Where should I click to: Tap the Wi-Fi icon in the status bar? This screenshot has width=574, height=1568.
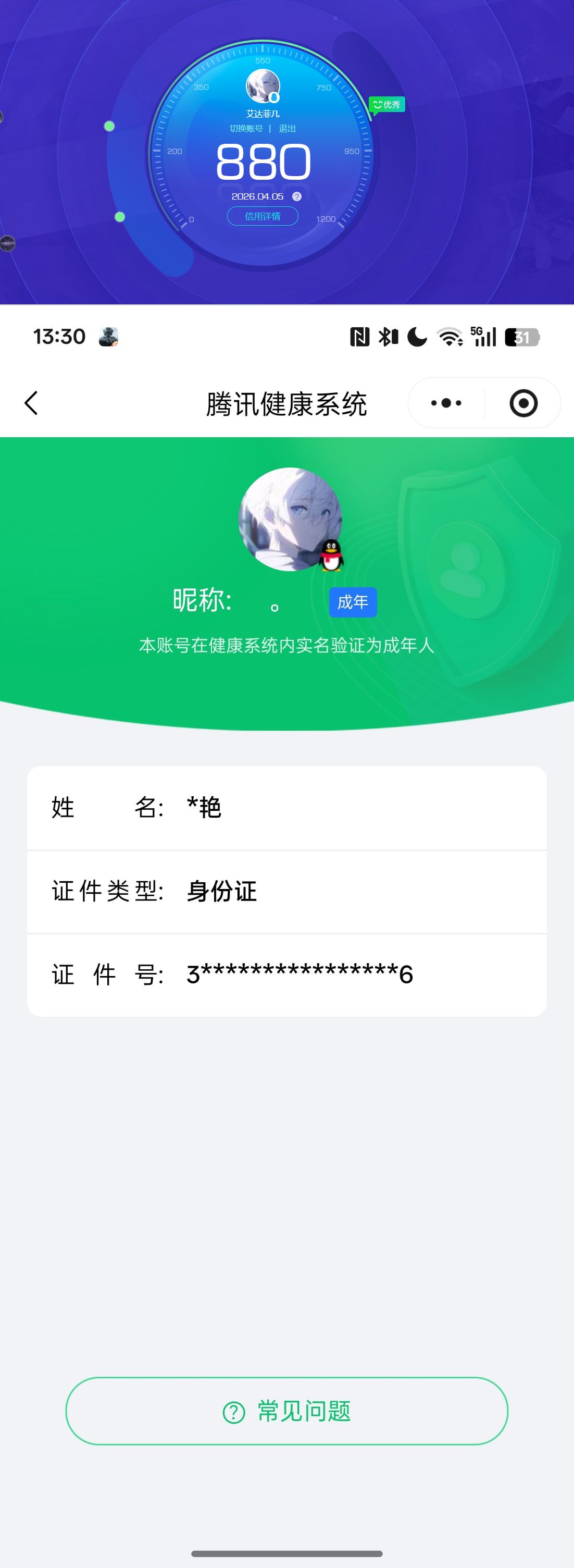(x=449, y=336)
